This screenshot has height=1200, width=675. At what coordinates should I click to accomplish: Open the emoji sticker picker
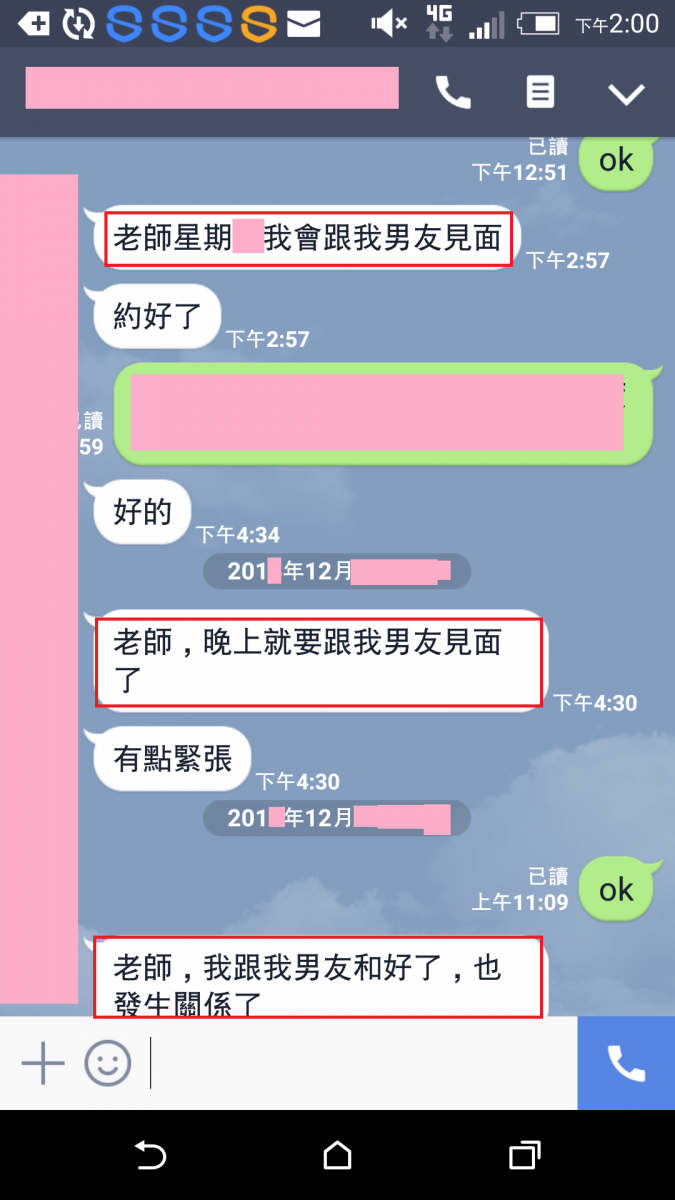click(108, 1062)
